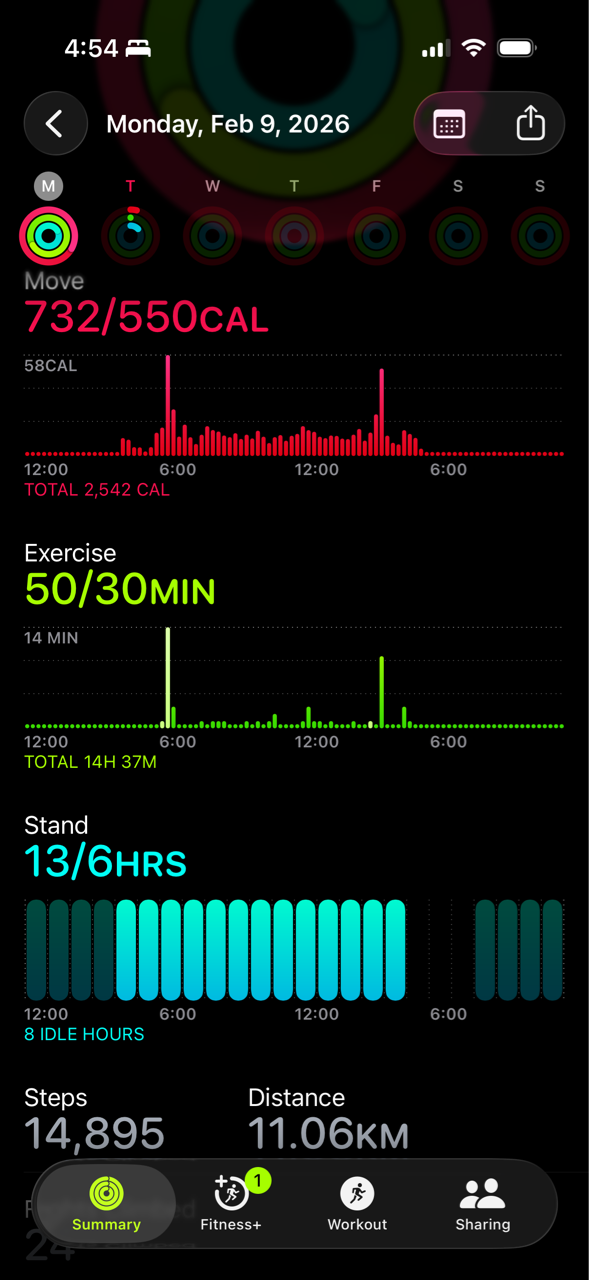The height and width of the screenshot is (1280, 589).
Task: Go back using the back arrow
Action: (55, 124)
